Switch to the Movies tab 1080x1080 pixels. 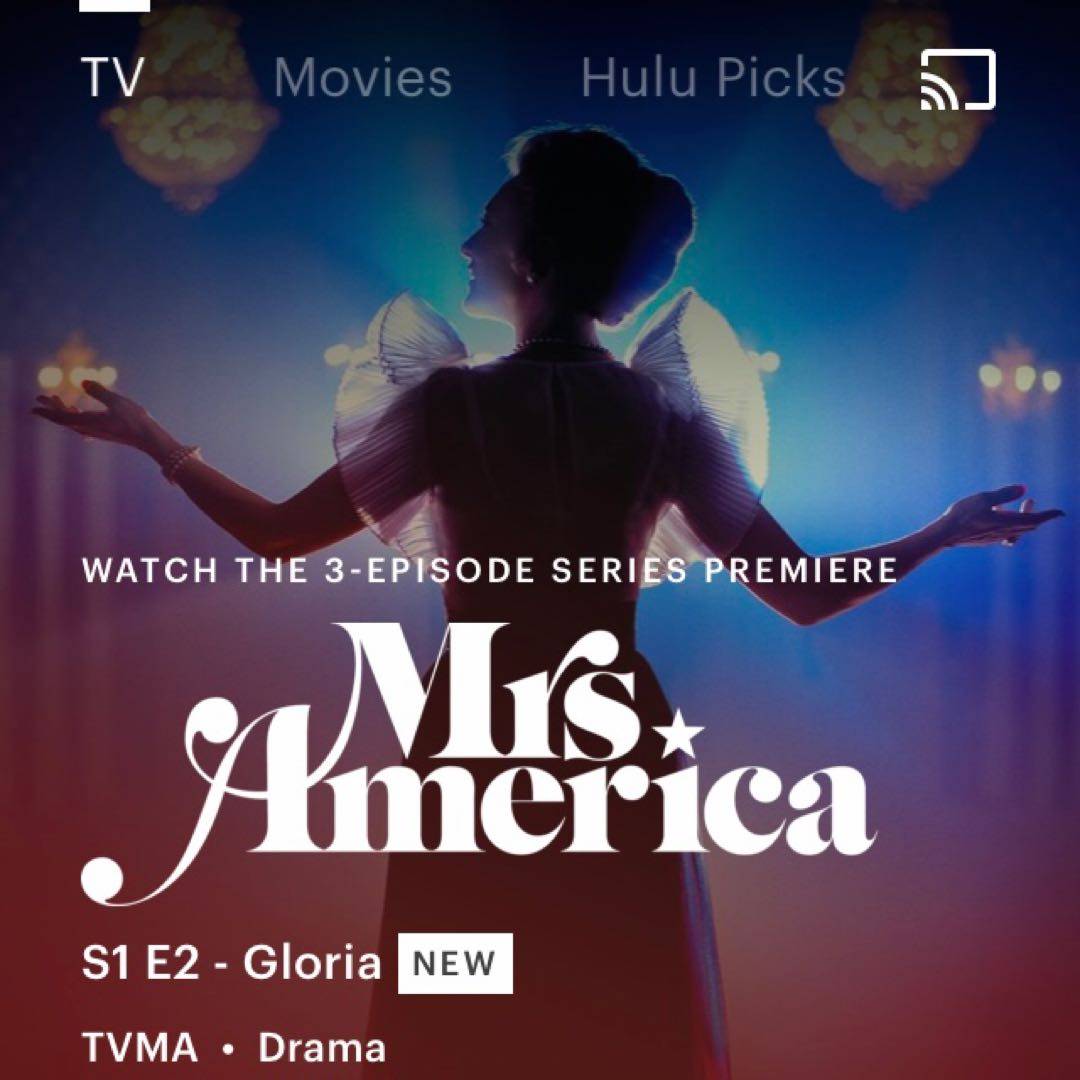362,78
